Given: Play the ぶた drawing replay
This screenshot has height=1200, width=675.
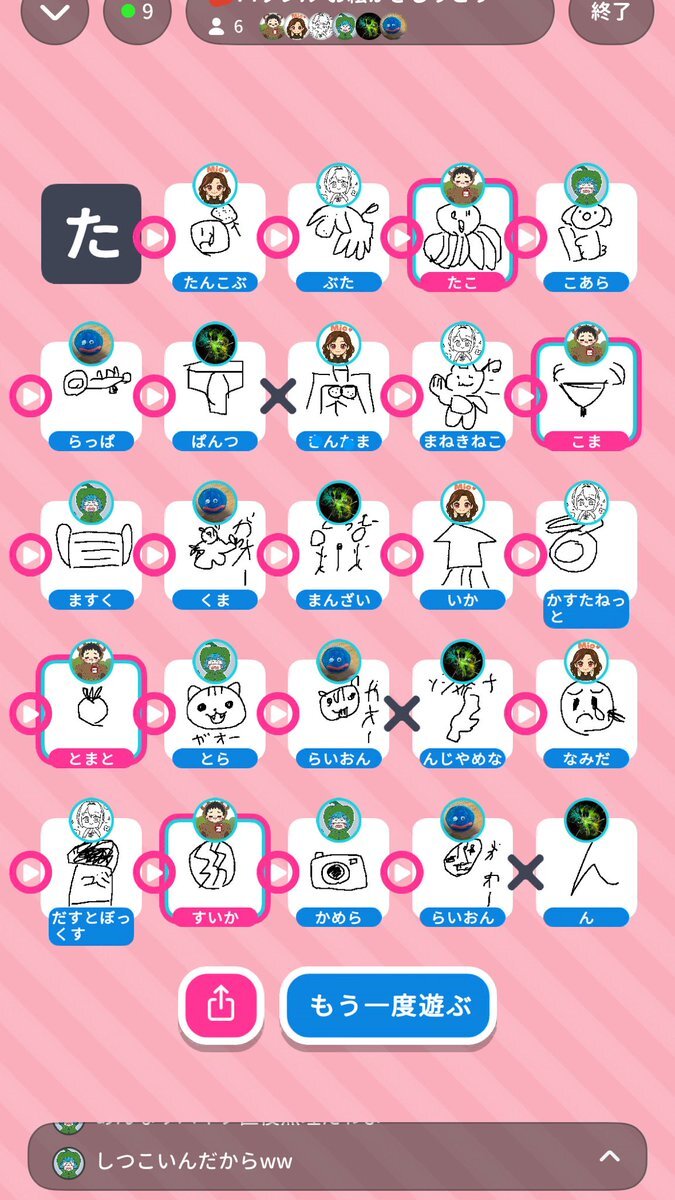Looking at the screenshot, I should pyautogui.click(x=277, y=237).
